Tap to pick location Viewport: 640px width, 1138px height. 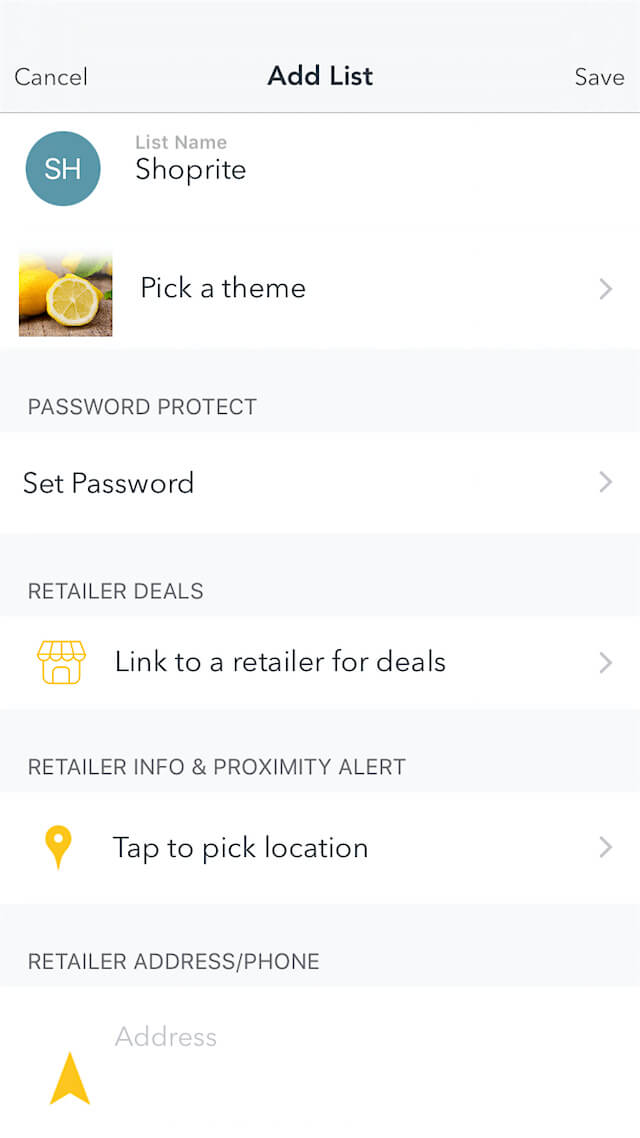[320, 848]
